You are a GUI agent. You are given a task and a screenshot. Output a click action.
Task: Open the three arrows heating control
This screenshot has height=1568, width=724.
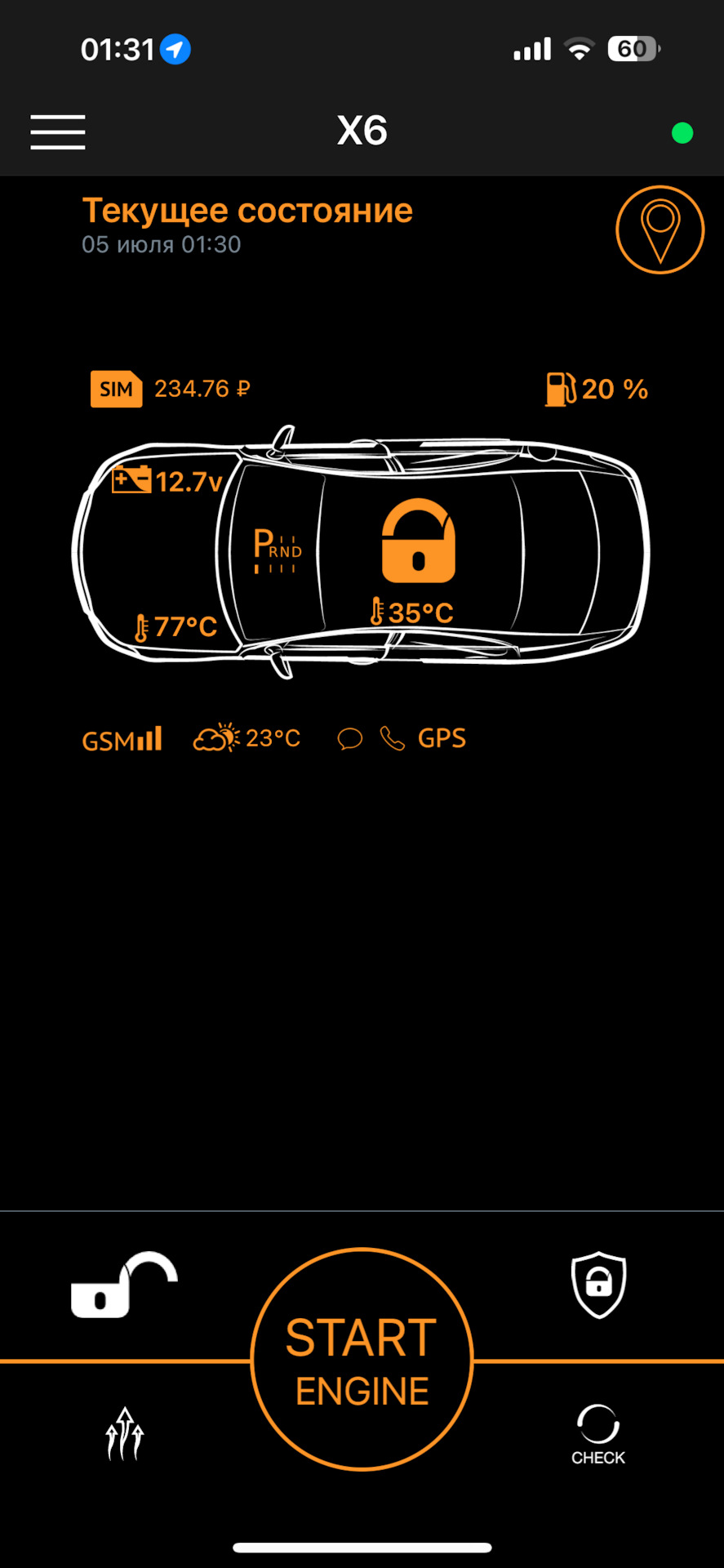[x=124, y=1433]
